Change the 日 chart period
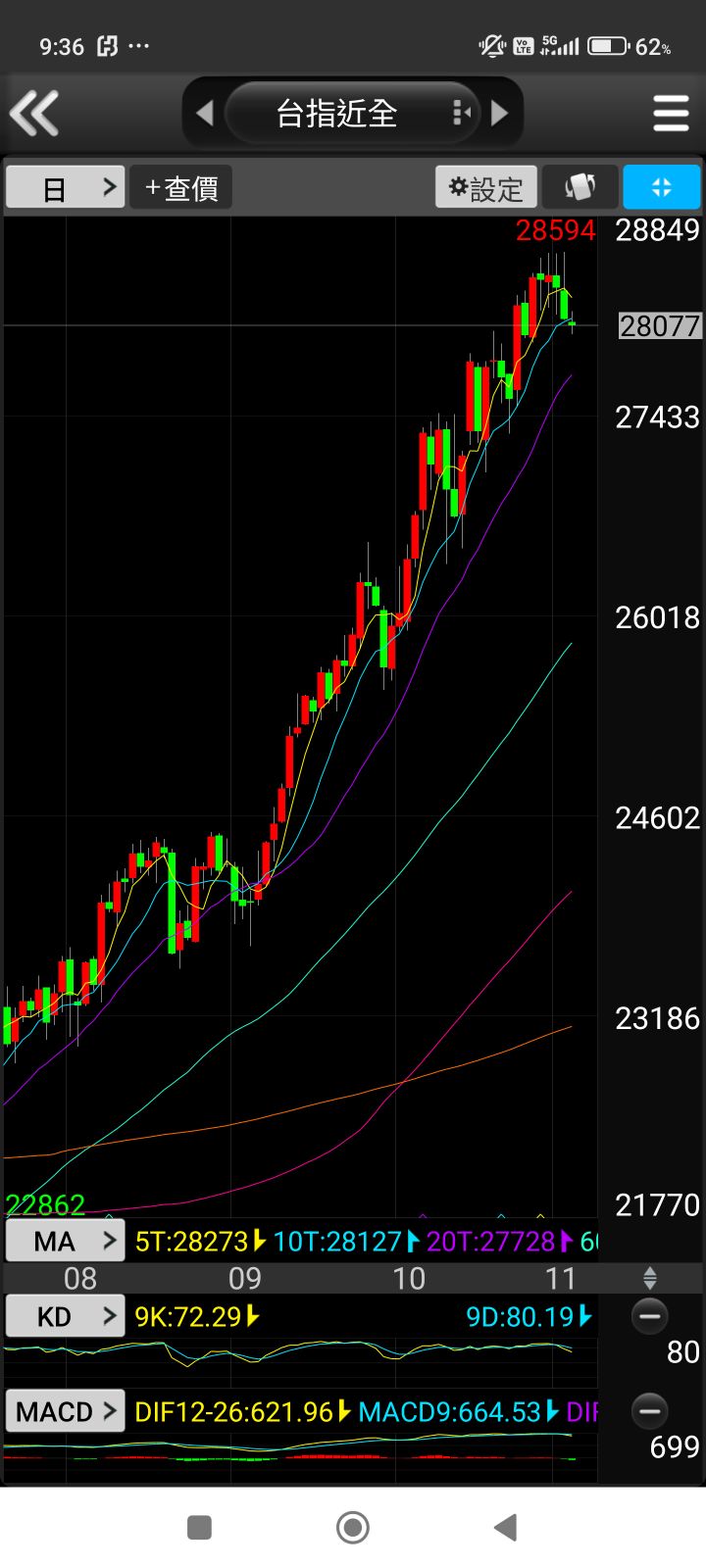 coord(66,187)
